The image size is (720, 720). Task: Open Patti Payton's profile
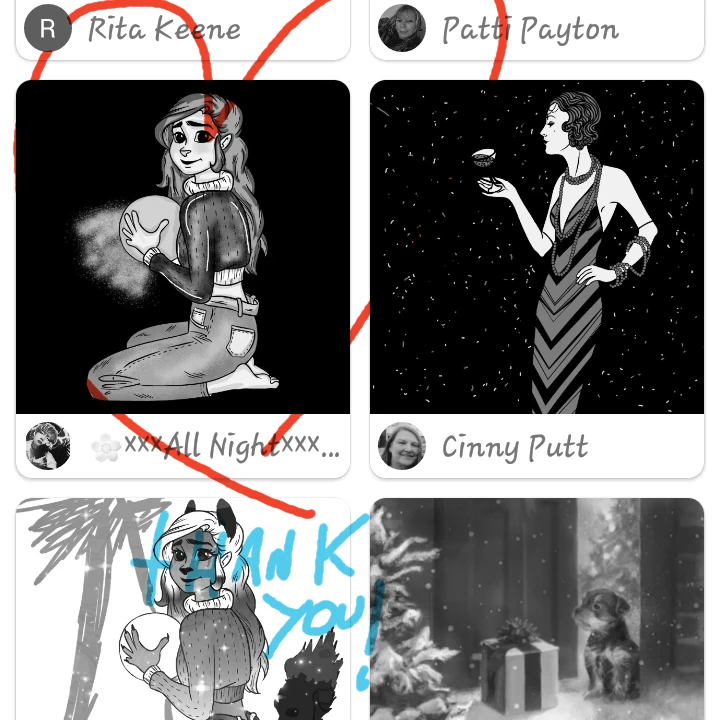(530, 28)
